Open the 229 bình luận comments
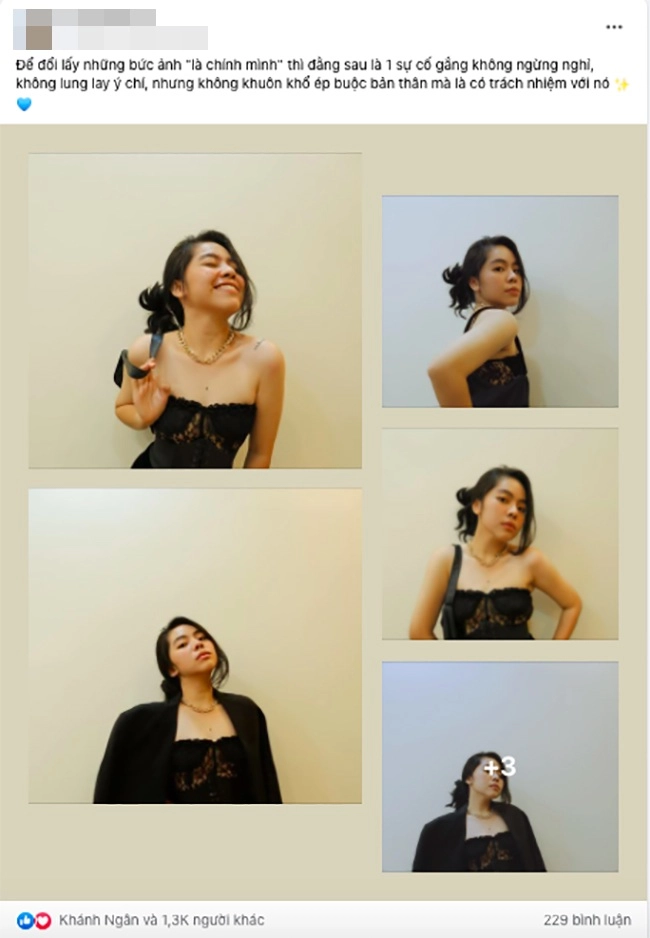The height and width of the screenshot is (938, 650). pyautogui.click(x=588, y=920)
